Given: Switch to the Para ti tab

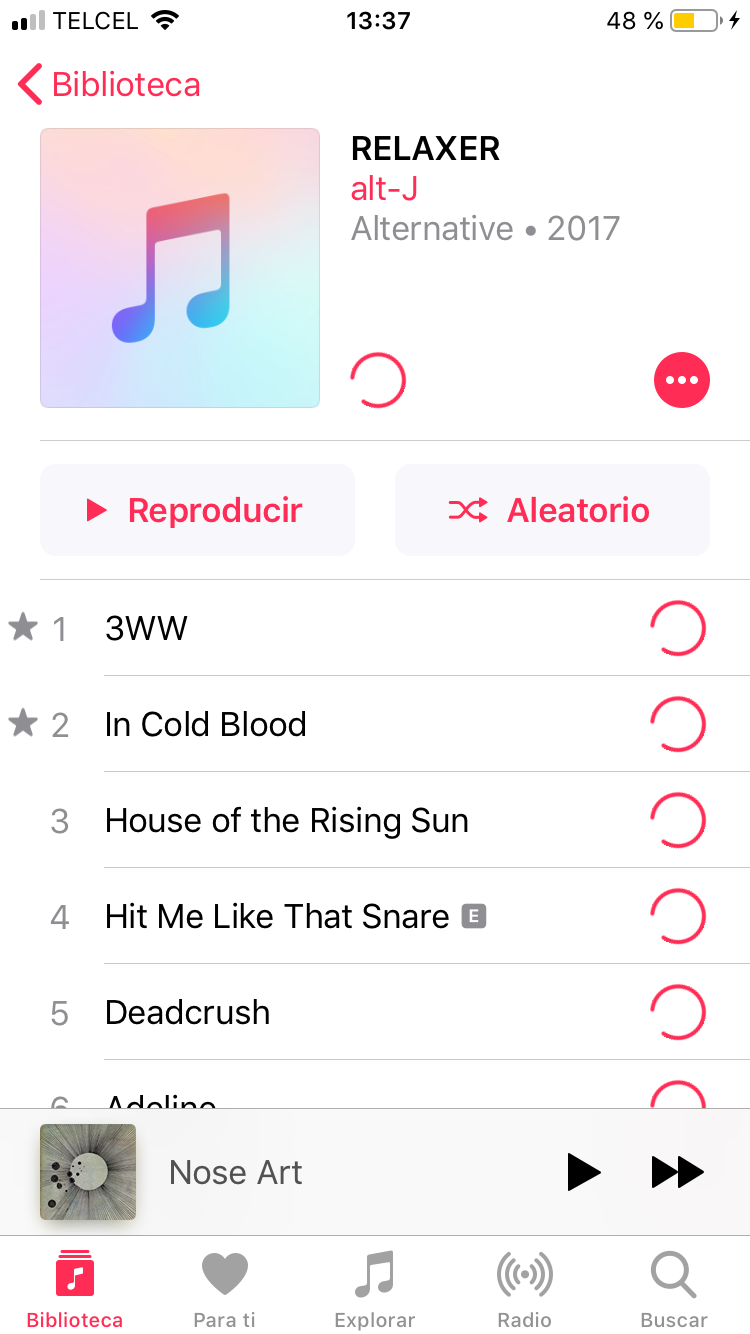Looking at the screenshot, I should coord(224,1288).
